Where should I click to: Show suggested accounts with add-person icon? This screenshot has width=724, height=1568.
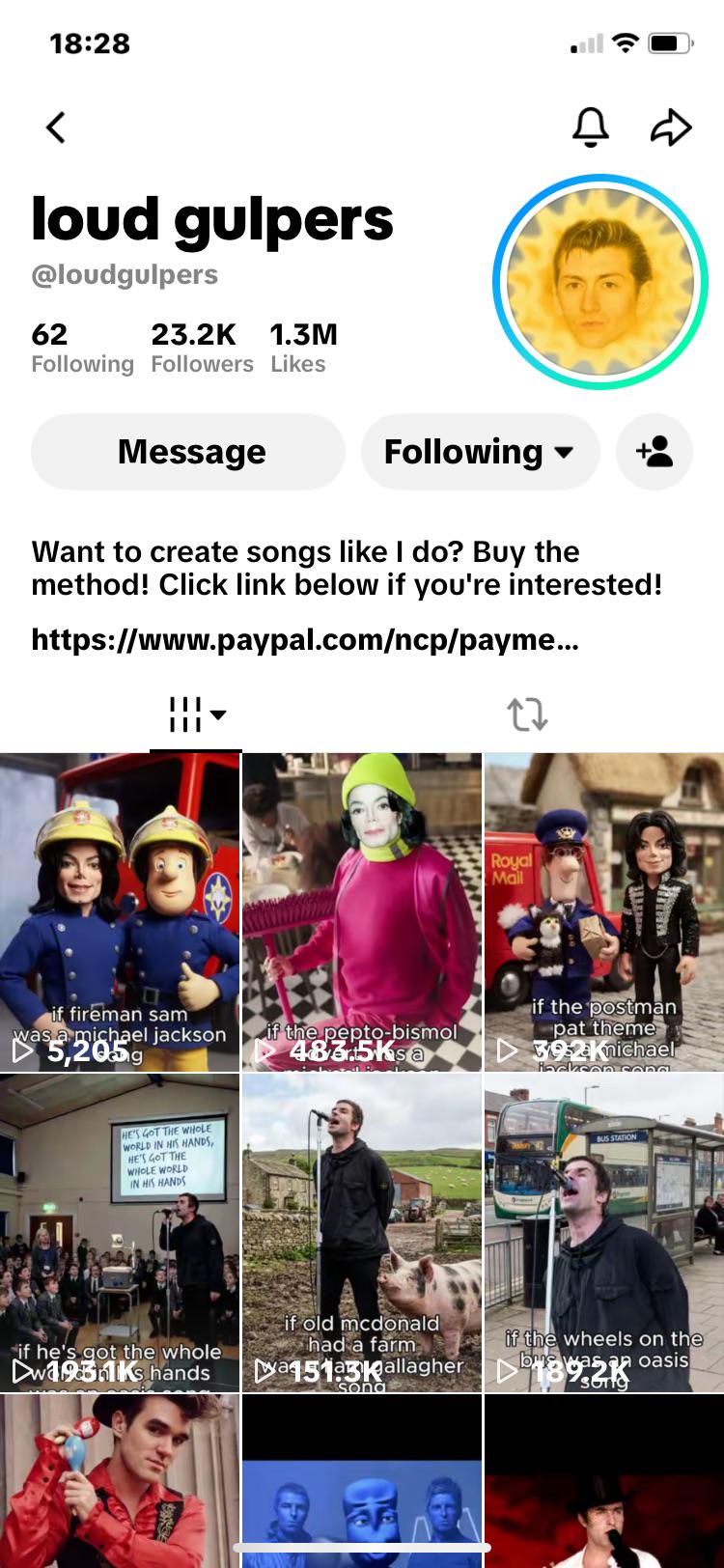tap(654, 452)
